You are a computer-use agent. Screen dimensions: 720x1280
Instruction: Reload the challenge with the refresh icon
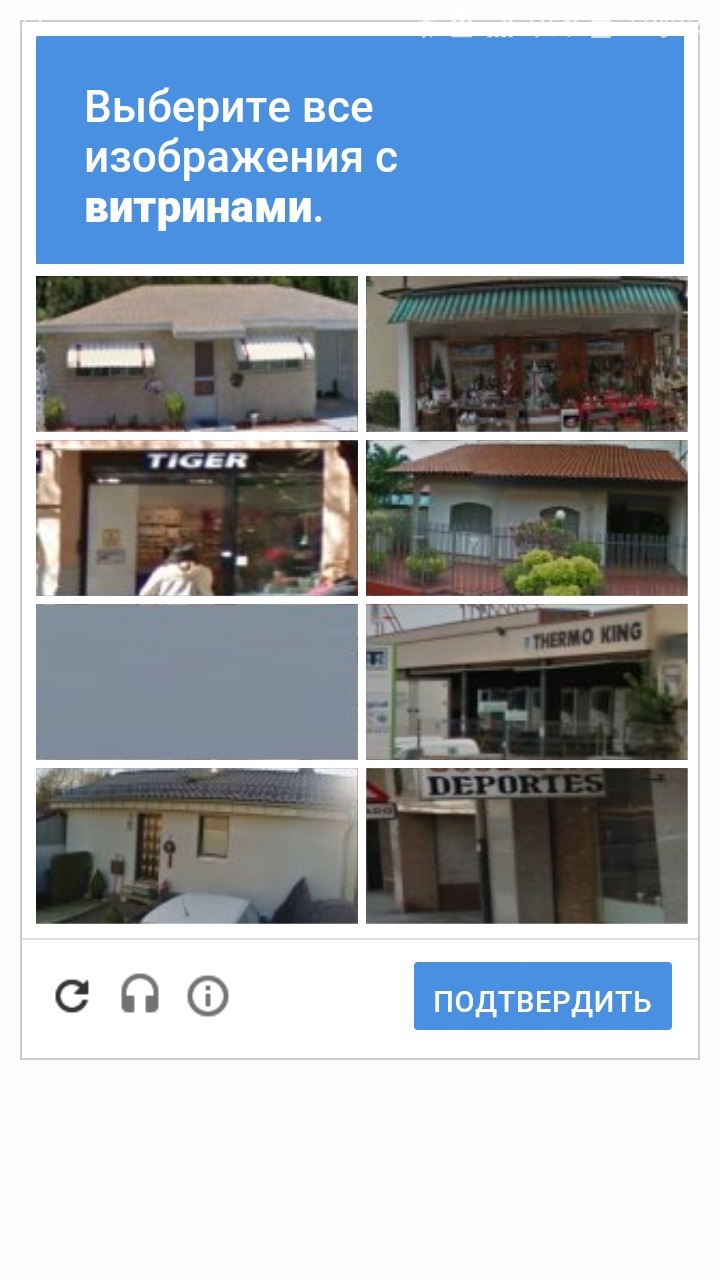pyautogui.click(x=72, y=996)
